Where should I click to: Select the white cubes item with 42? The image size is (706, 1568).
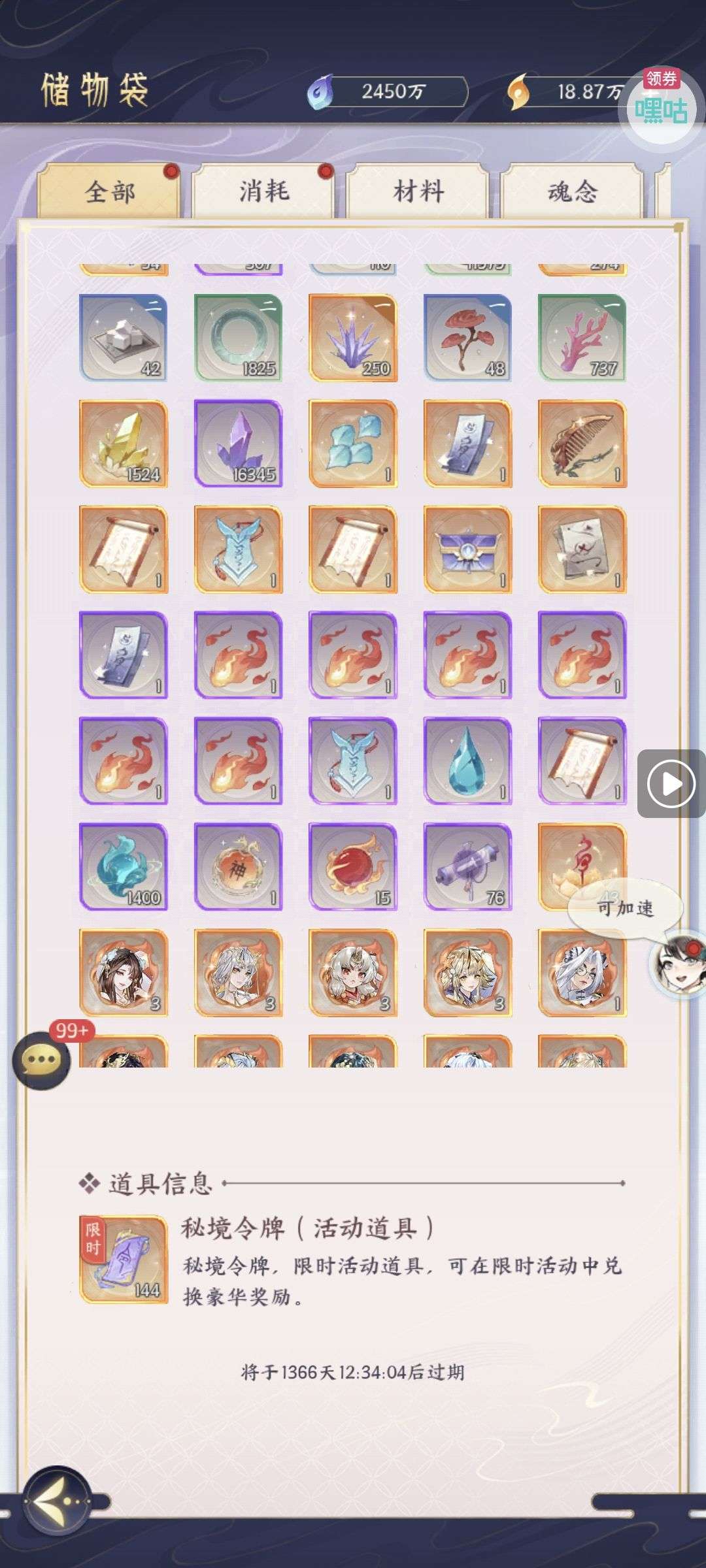pyautogui.click(x=124, y=338)
